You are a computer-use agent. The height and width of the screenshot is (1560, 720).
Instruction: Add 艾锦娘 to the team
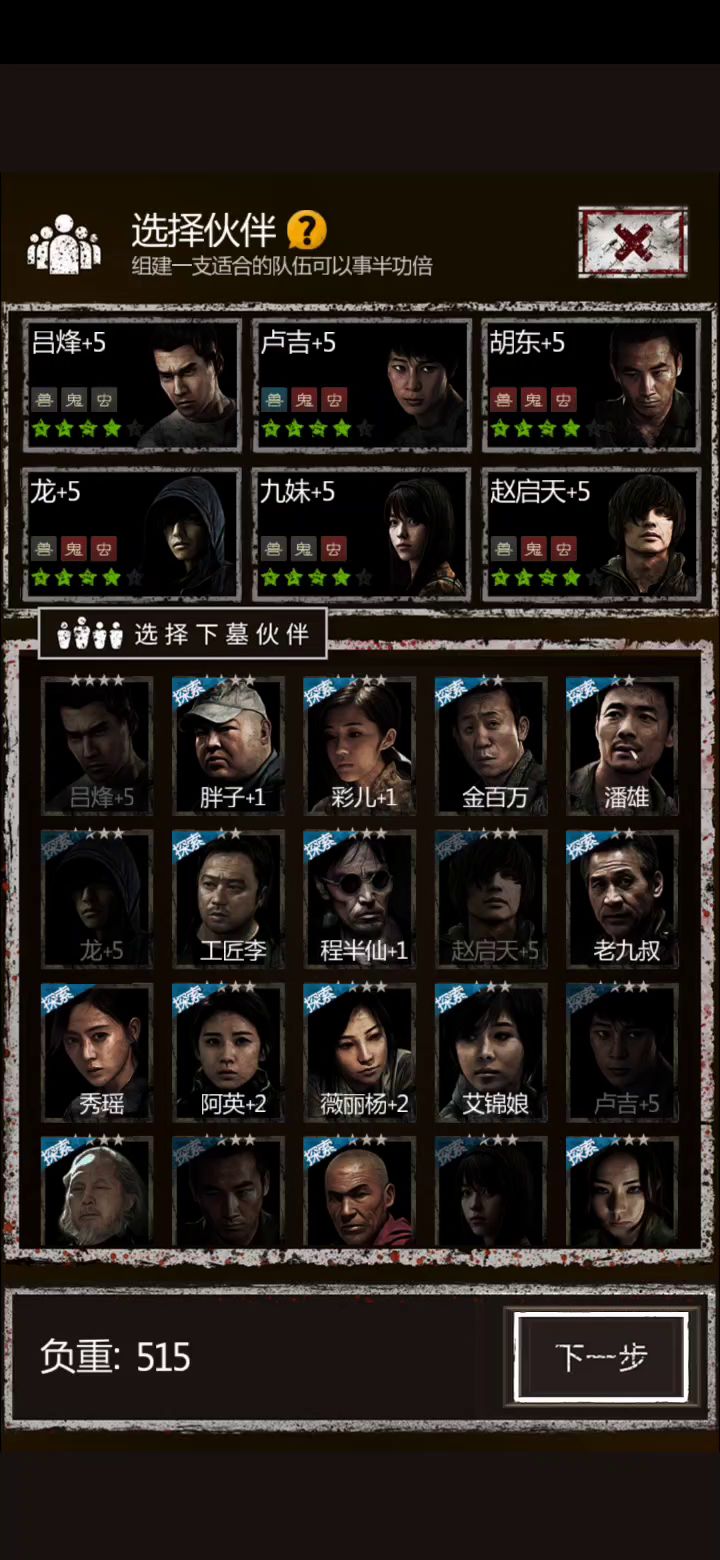pyautogui.click(x=491, y=1052)
